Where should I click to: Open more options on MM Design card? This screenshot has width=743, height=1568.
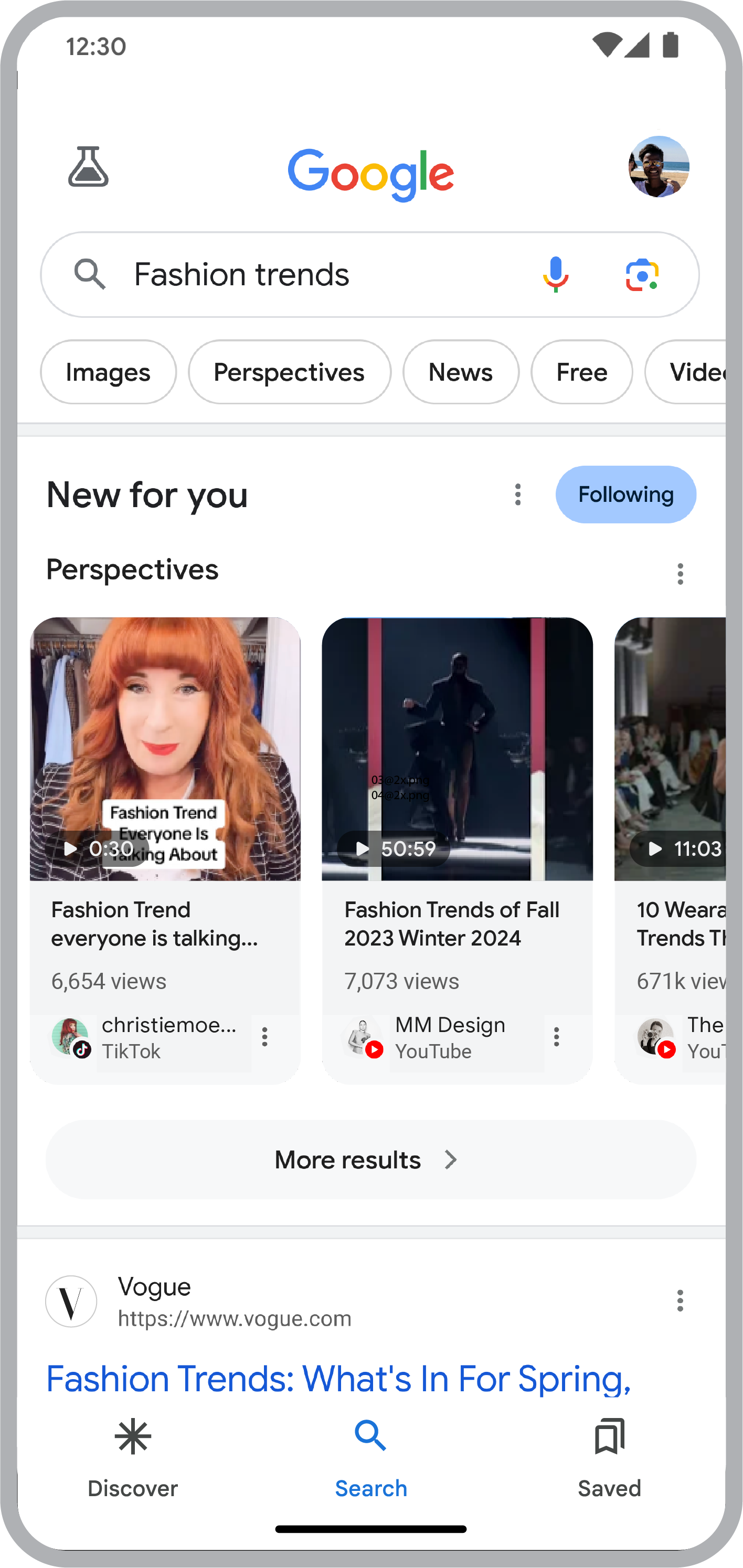coord(556,1037)
